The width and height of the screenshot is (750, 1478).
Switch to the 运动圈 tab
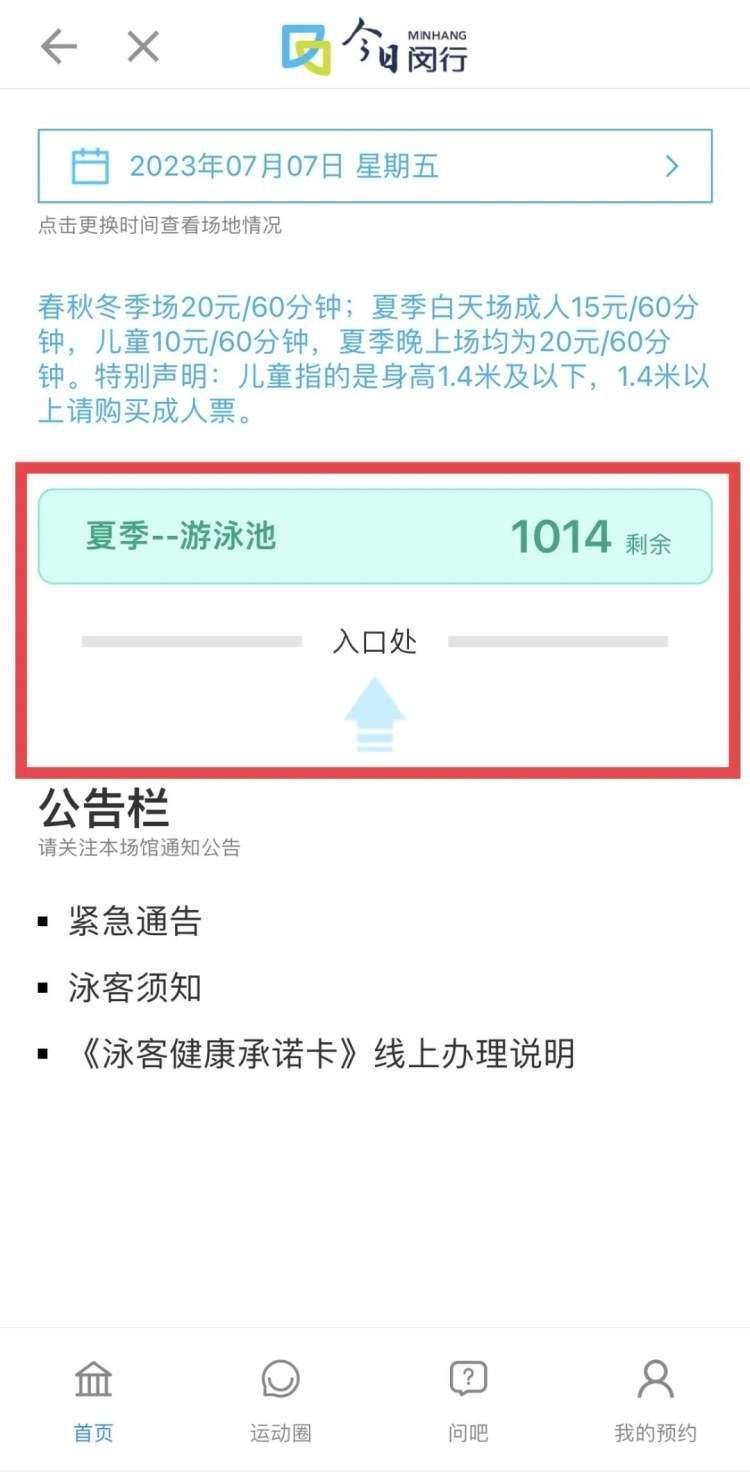point(280,1400)
